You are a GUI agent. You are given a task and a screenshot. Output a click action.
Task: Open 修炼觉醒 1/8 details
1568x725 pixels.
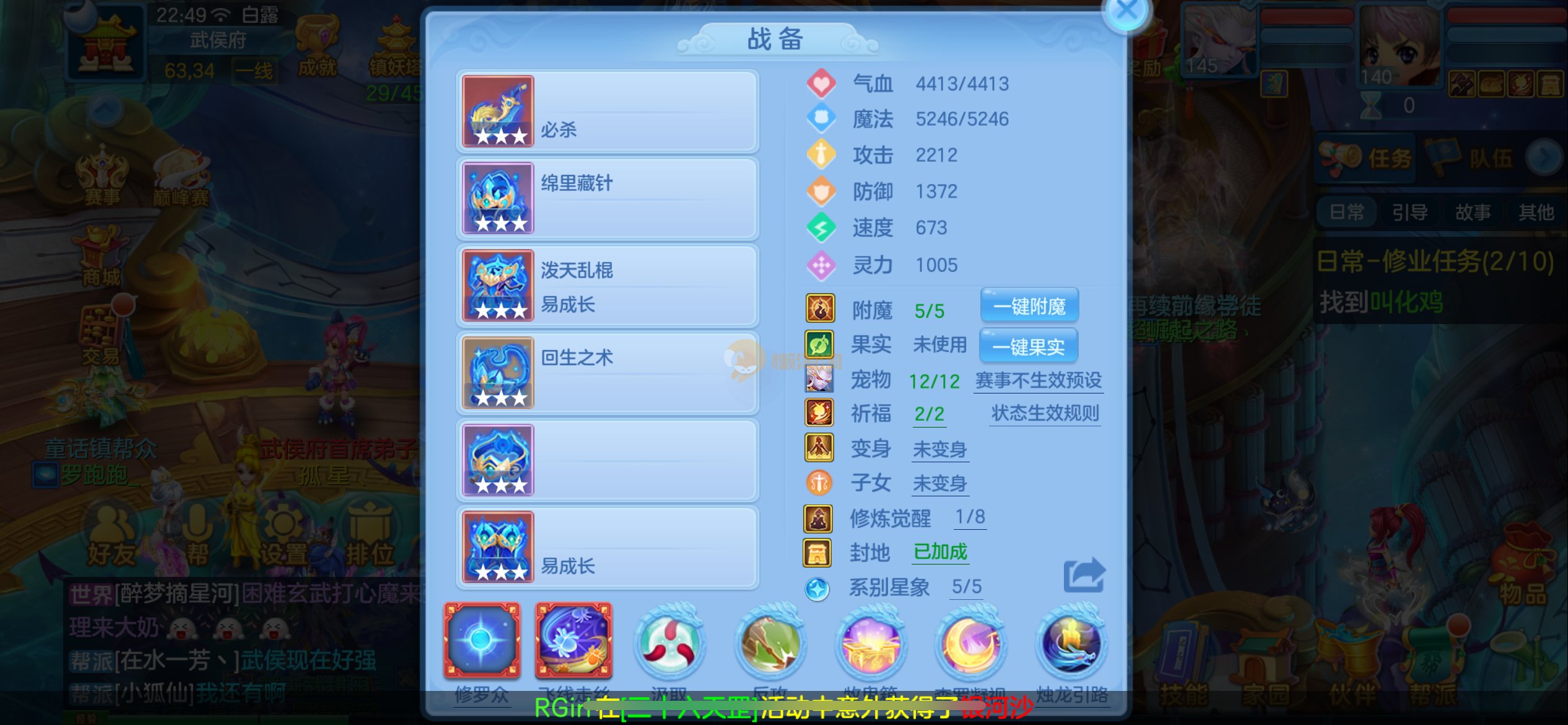pyautogui.click(x=970, y=517)
